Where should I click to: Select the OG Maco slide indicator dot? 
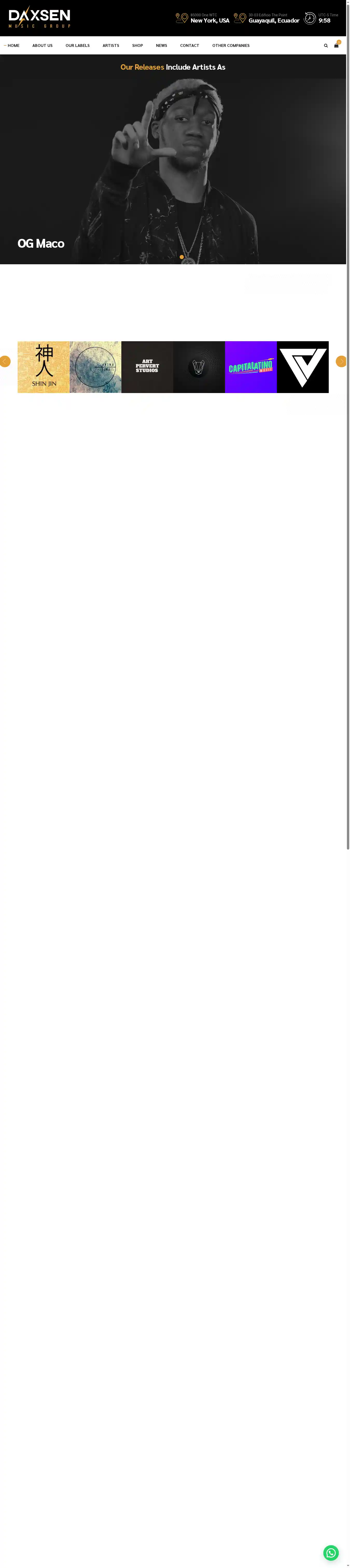181,257
